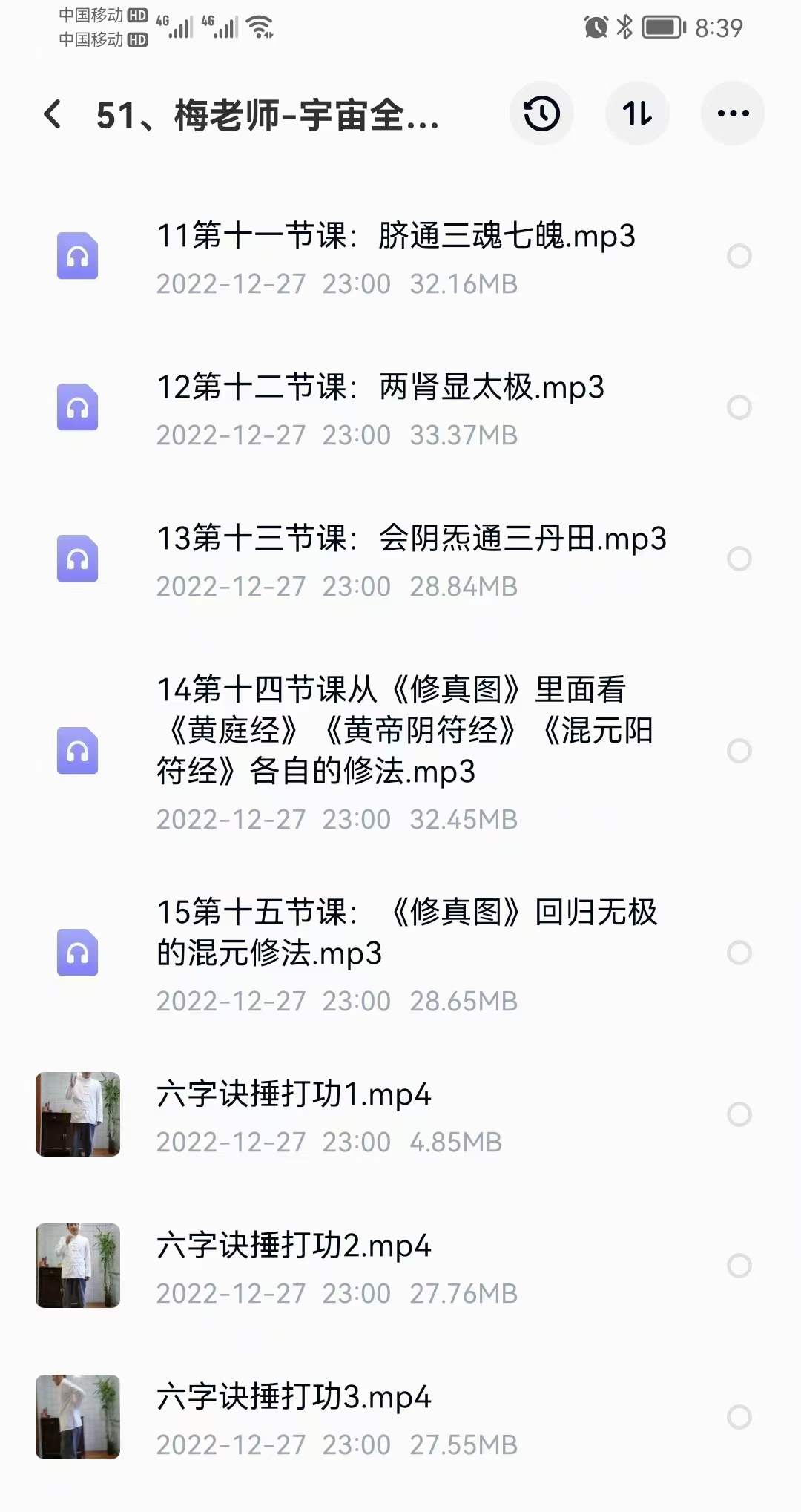Tap the audio icon next to 12第十二节课

(77, 407)
